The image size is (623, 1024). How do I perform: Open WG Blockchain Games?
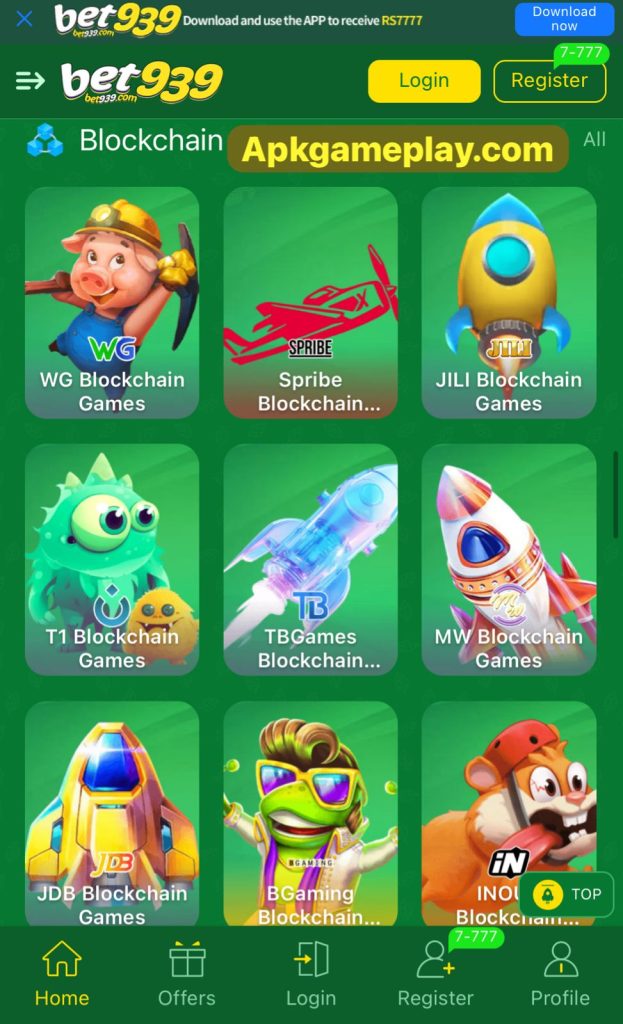(x=112, y=302)
